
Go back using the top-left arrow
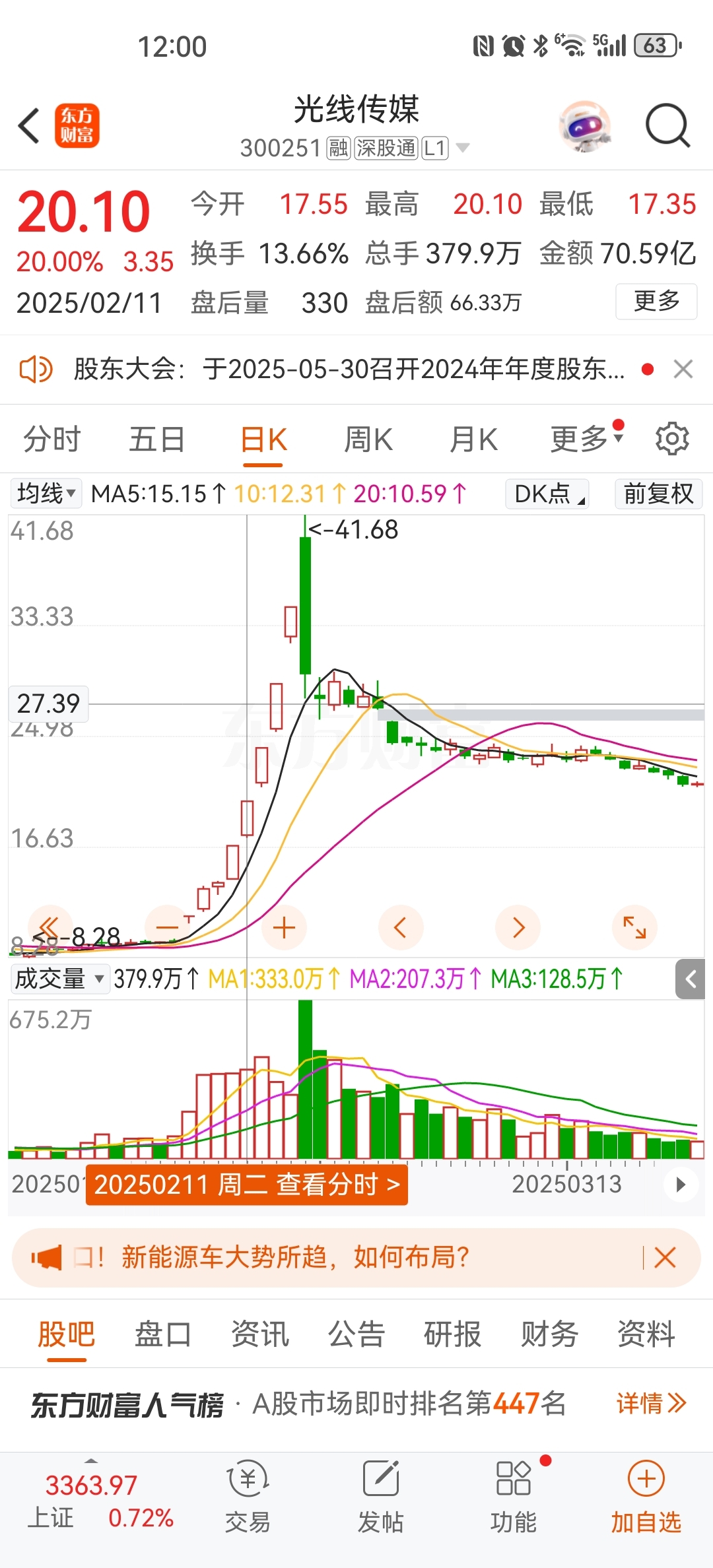(29, 125)
